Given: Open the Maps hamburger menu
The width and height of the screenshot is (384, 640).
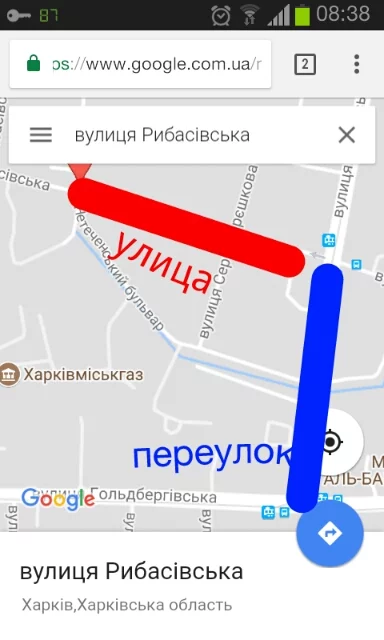Looking at the screenshot, I should click(x=41, y=135).
